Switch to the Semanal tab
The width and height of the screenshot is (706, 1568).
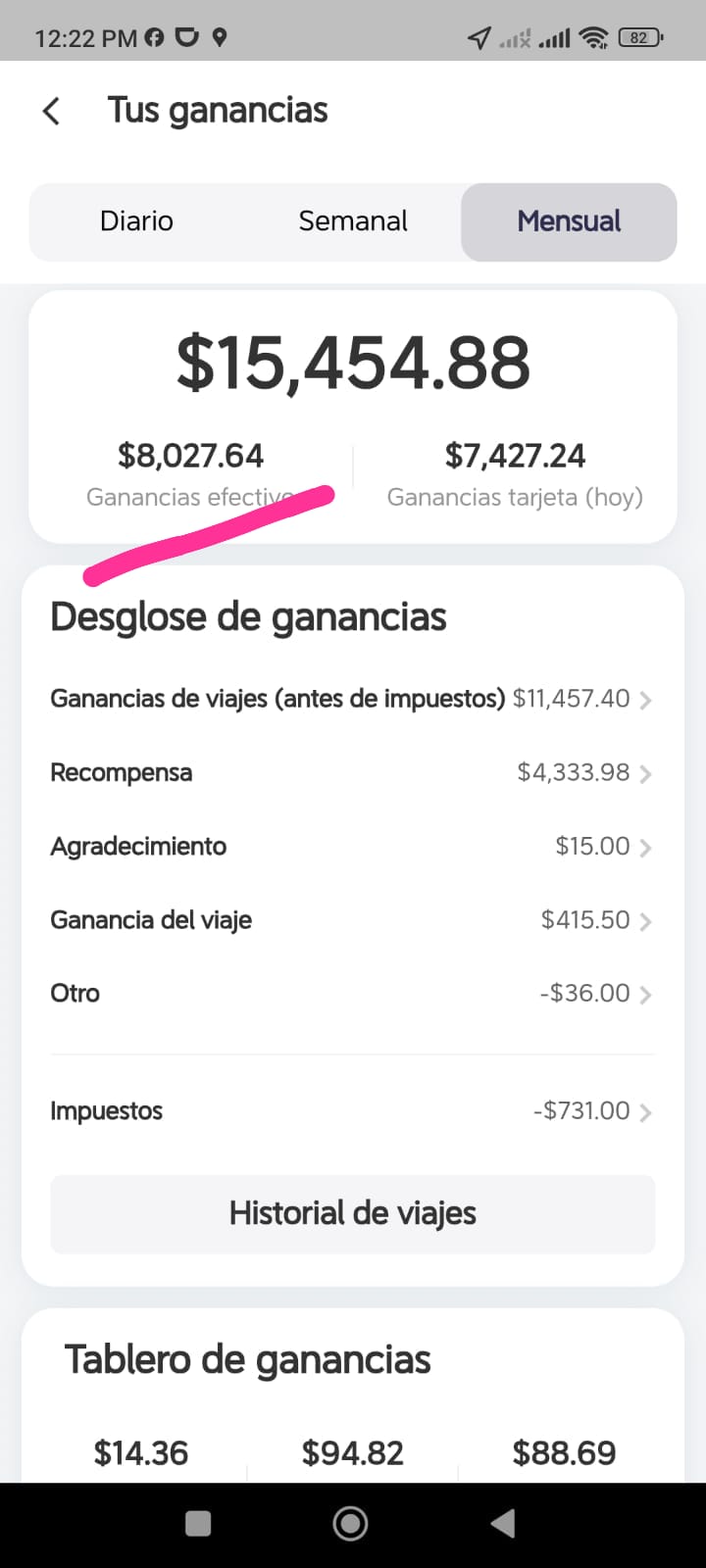(x=353, y=221)
